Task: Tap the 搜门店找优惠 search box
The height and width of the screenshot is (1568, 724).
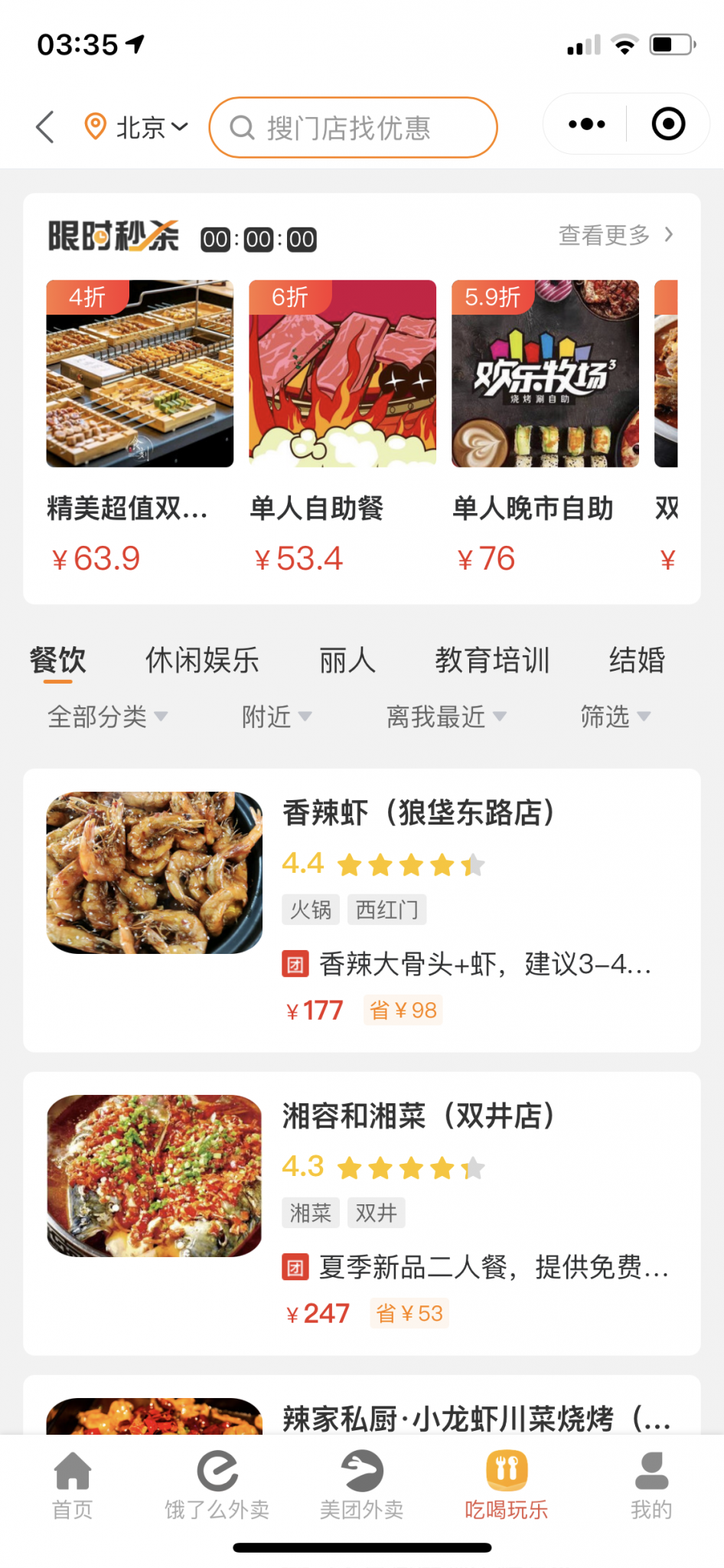Action: pos(353,127)
